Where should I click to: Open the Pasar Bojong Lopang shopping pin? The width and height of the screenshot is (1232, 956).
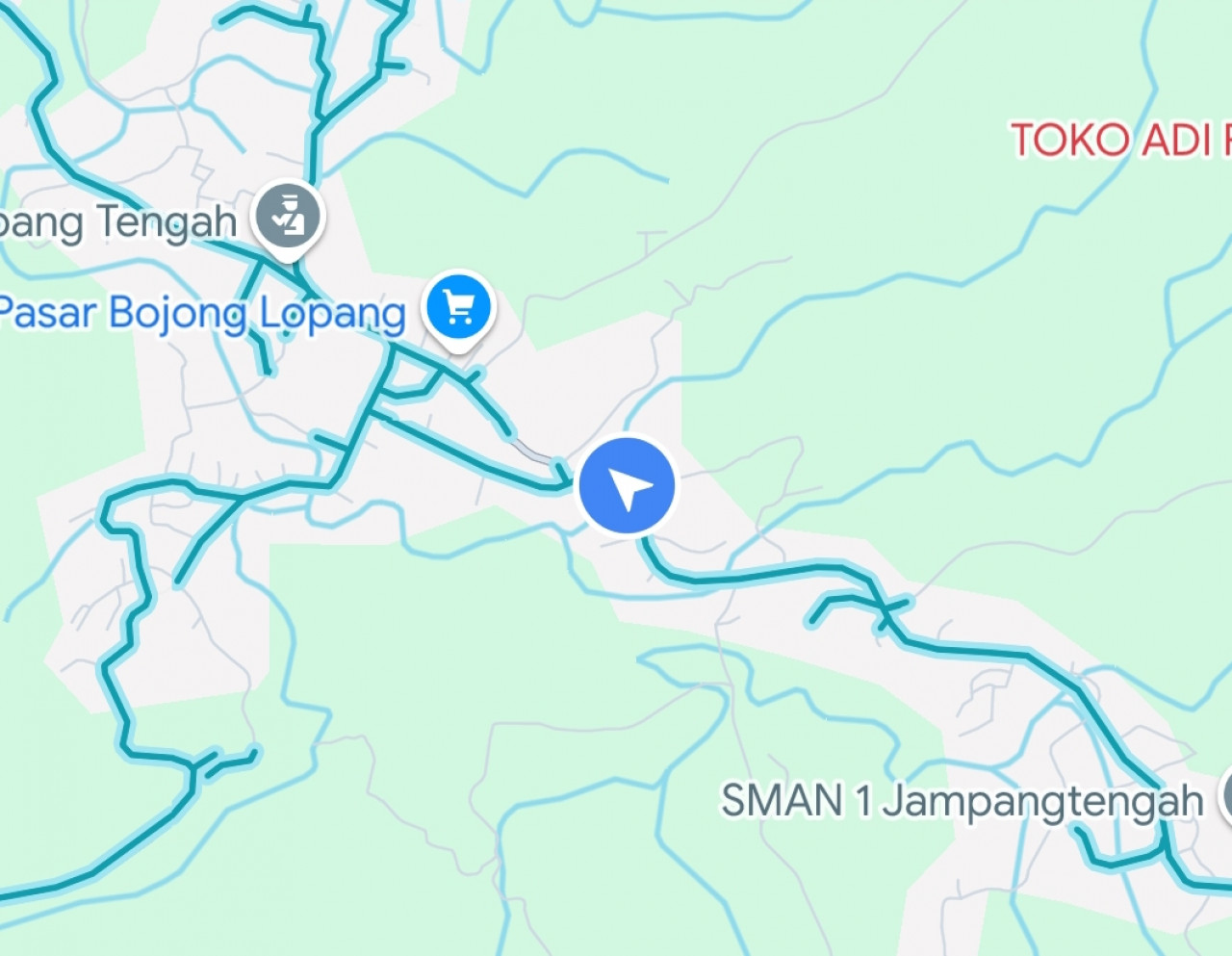pos(459,308)
